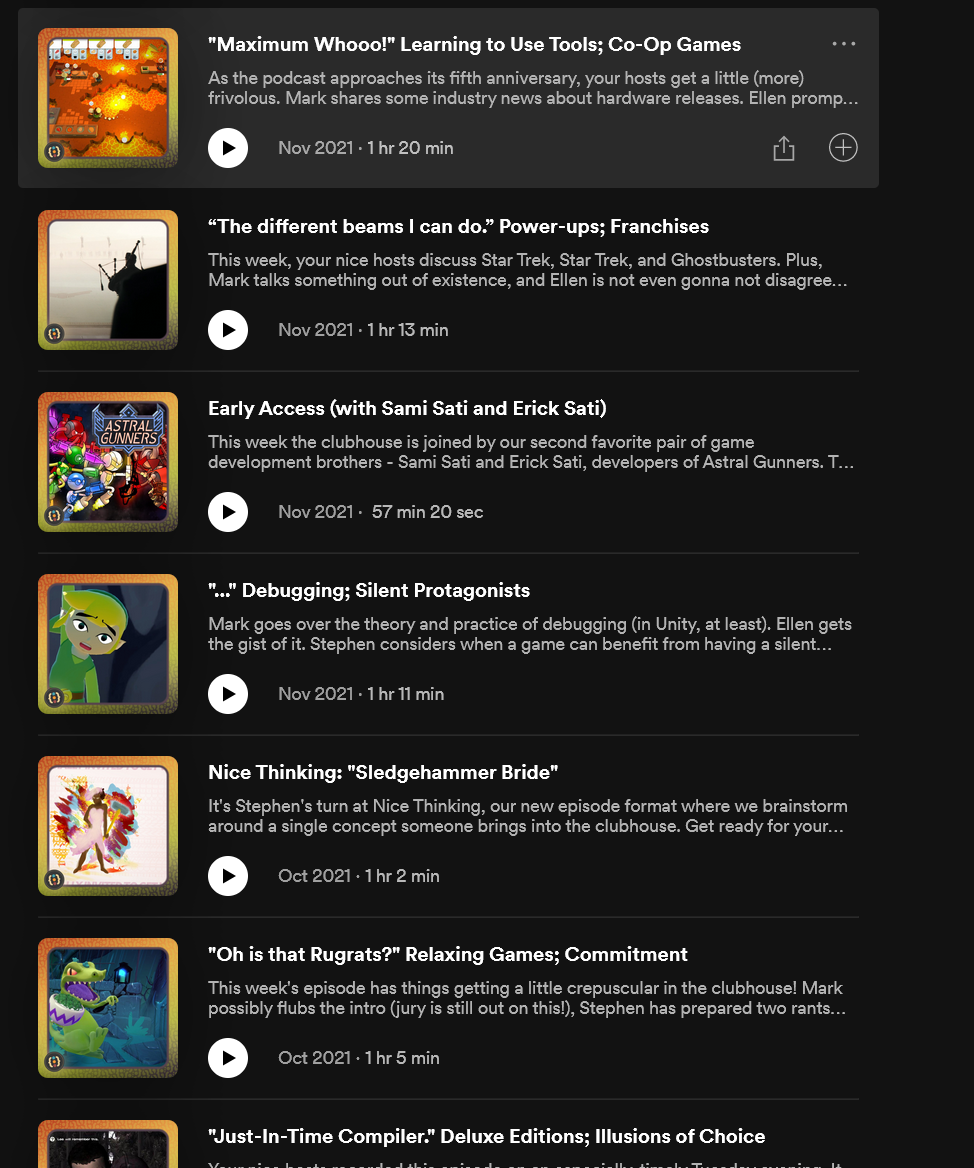Open "The different beams I can do" episode page

pyautogui.click(x=458, y=226)
